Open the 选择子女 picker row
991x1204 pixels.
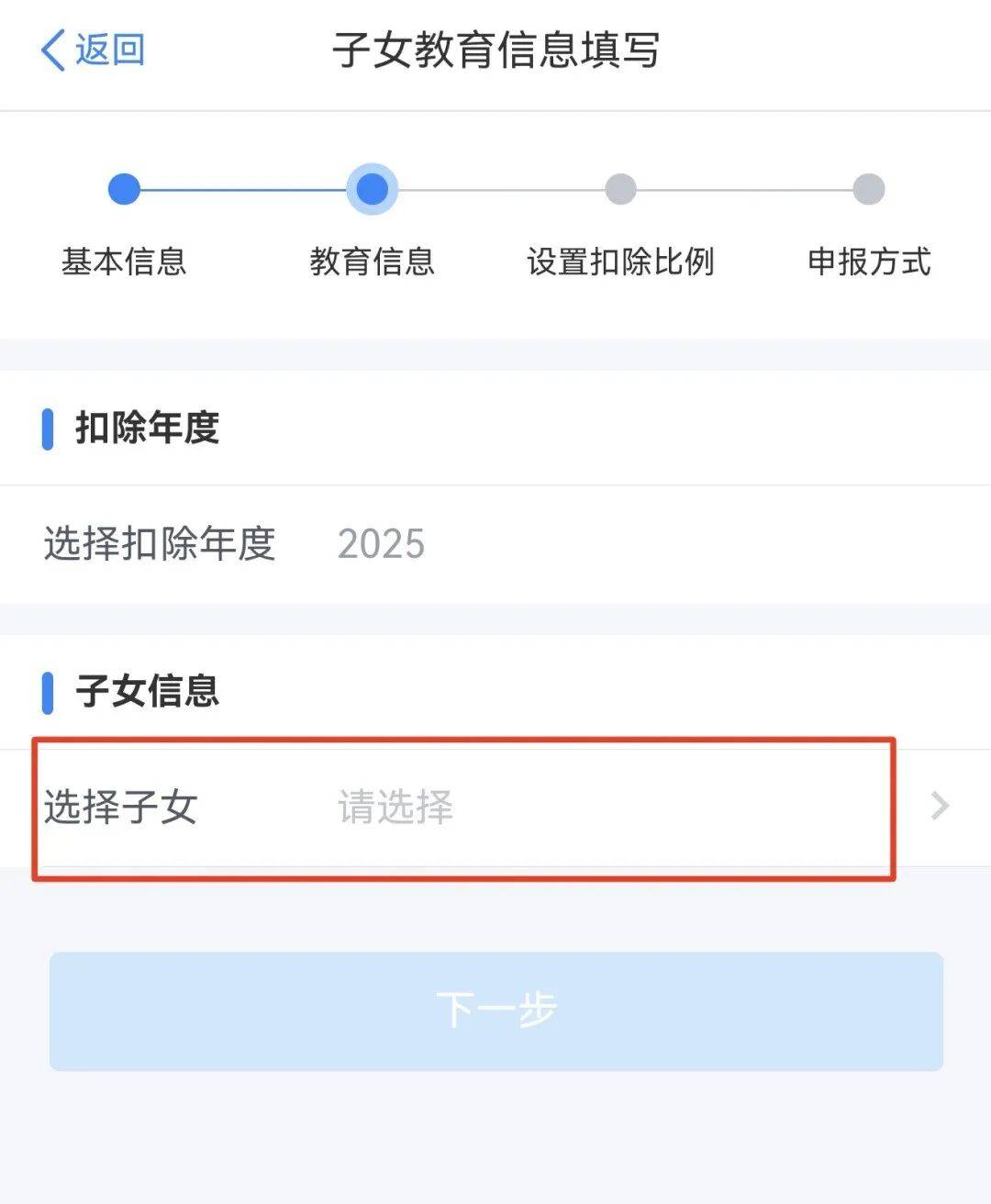495,808
